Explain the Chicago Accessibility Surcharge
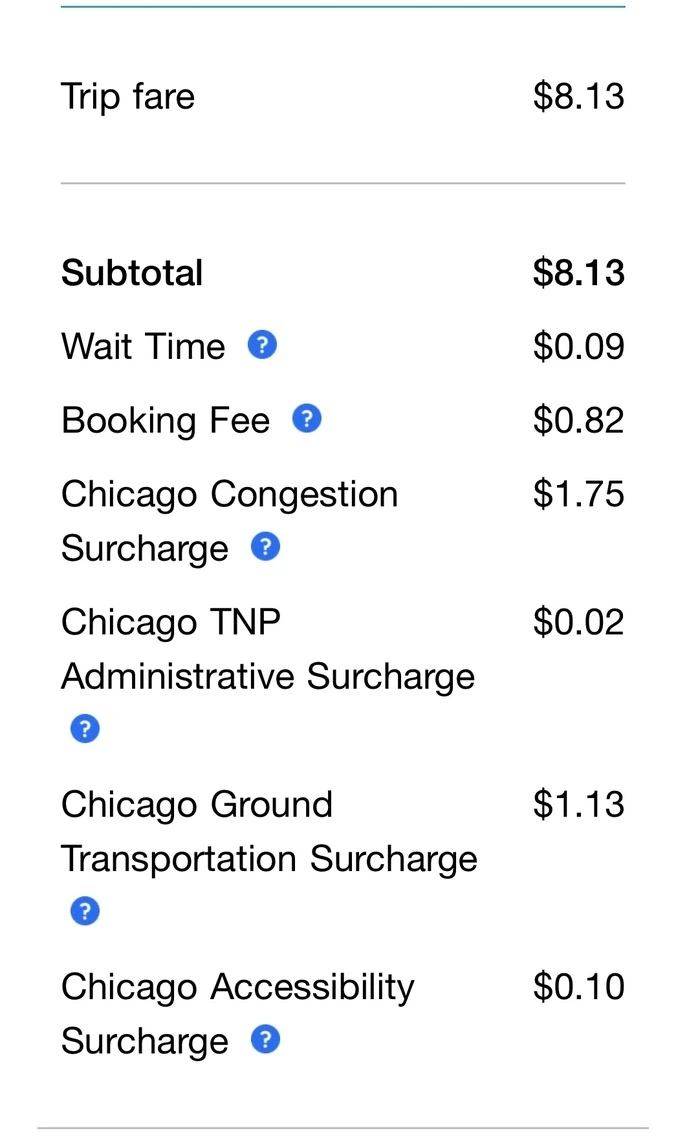Image resolution: width=687 pixels, height=1144 pixels. pyautogui.click(x=265, y=1039)
